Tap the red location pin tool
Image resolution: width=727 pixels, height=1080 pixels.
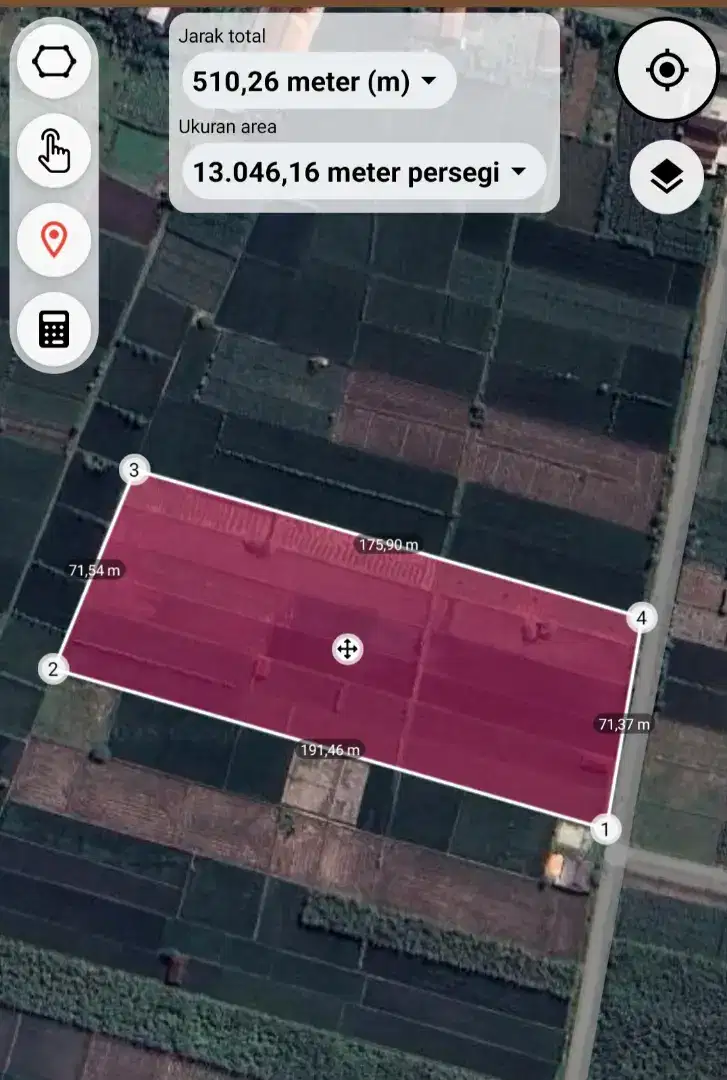[x=54, y=239]
